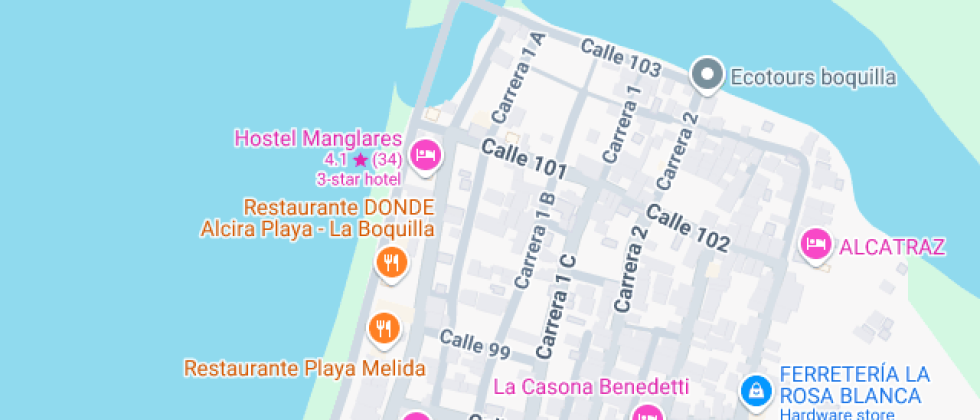Screen dimensions: 980x420
Task: Tap the Restaurante Playa Melida pin
Action: 383,328
